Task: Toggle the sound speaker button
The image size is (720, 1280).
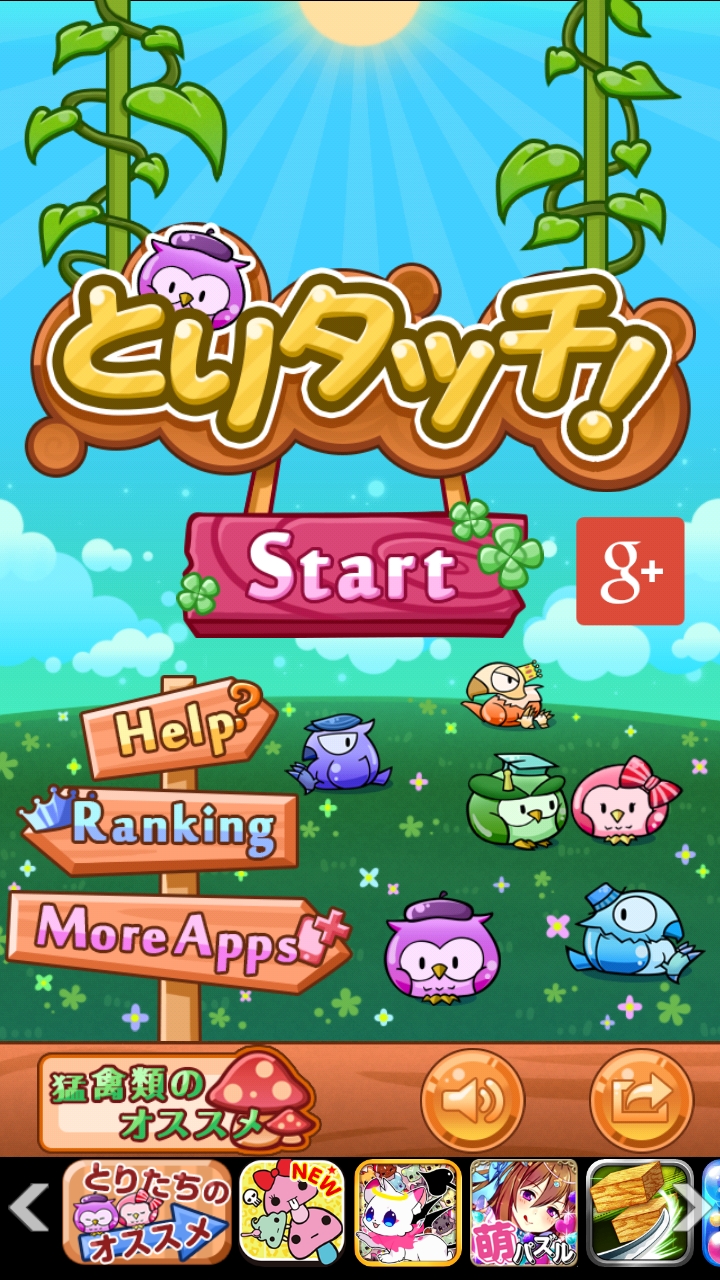Action: [472, 1099]
